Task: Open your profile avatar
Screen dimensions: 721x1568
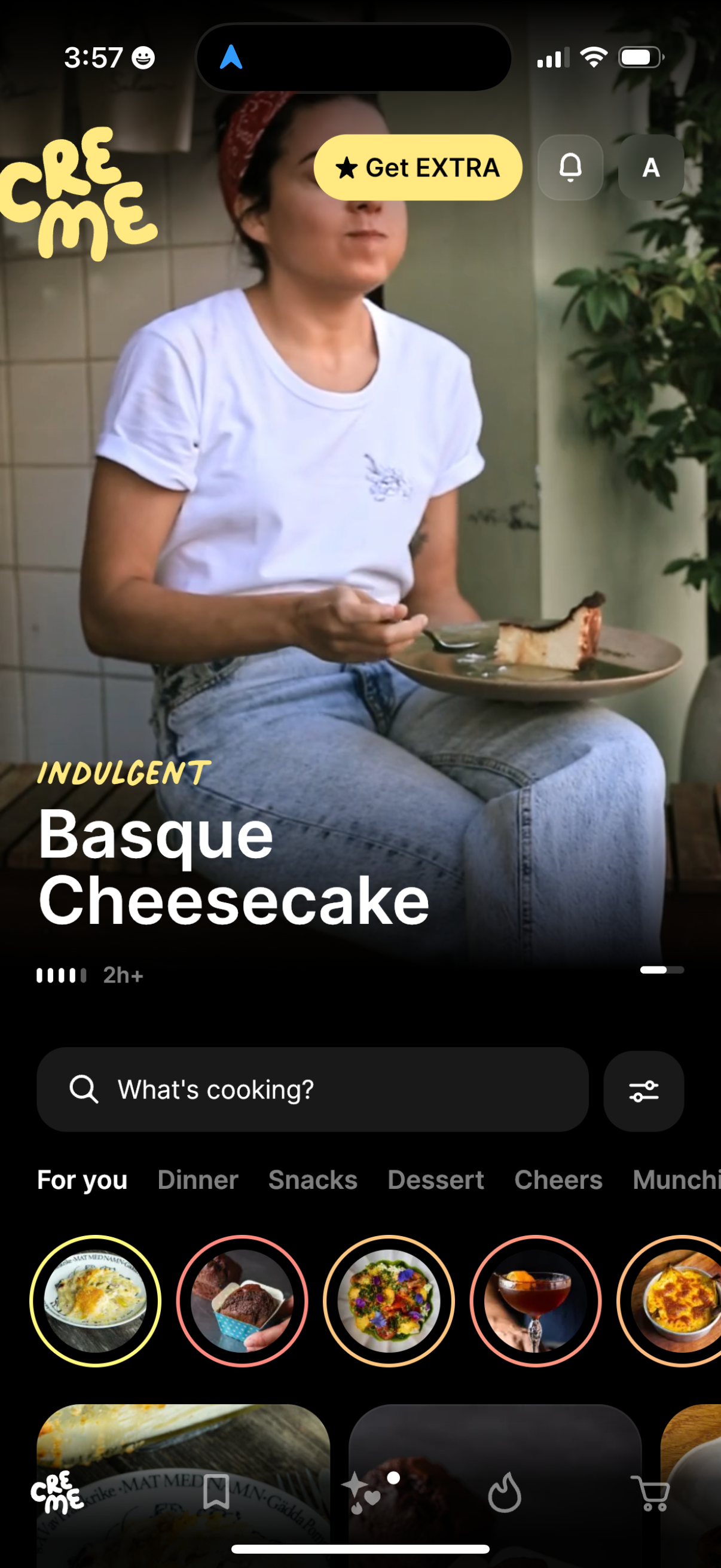Action: [x=651, y=168]
